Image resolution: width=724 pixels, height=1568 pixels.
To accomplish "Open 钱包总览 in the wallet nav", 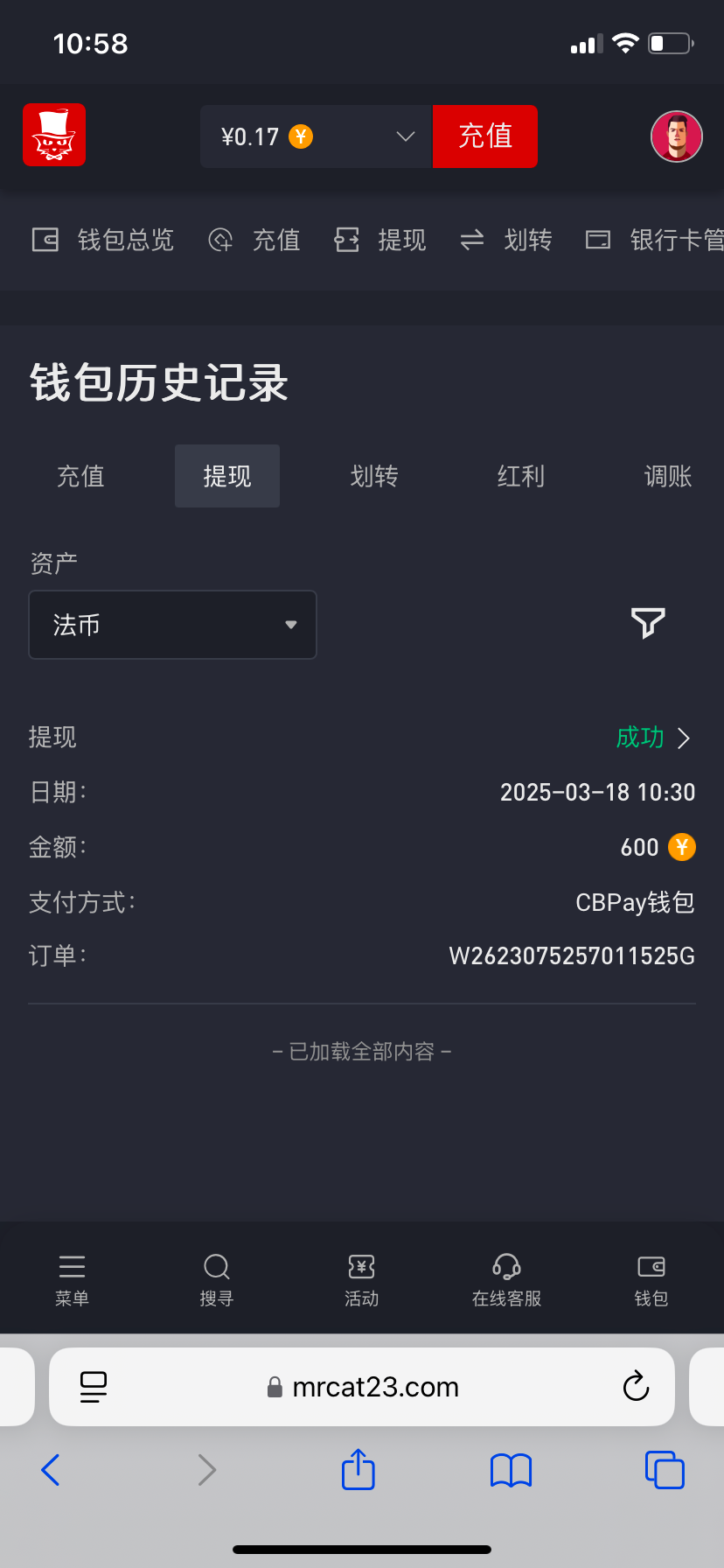I will [104, 240].
